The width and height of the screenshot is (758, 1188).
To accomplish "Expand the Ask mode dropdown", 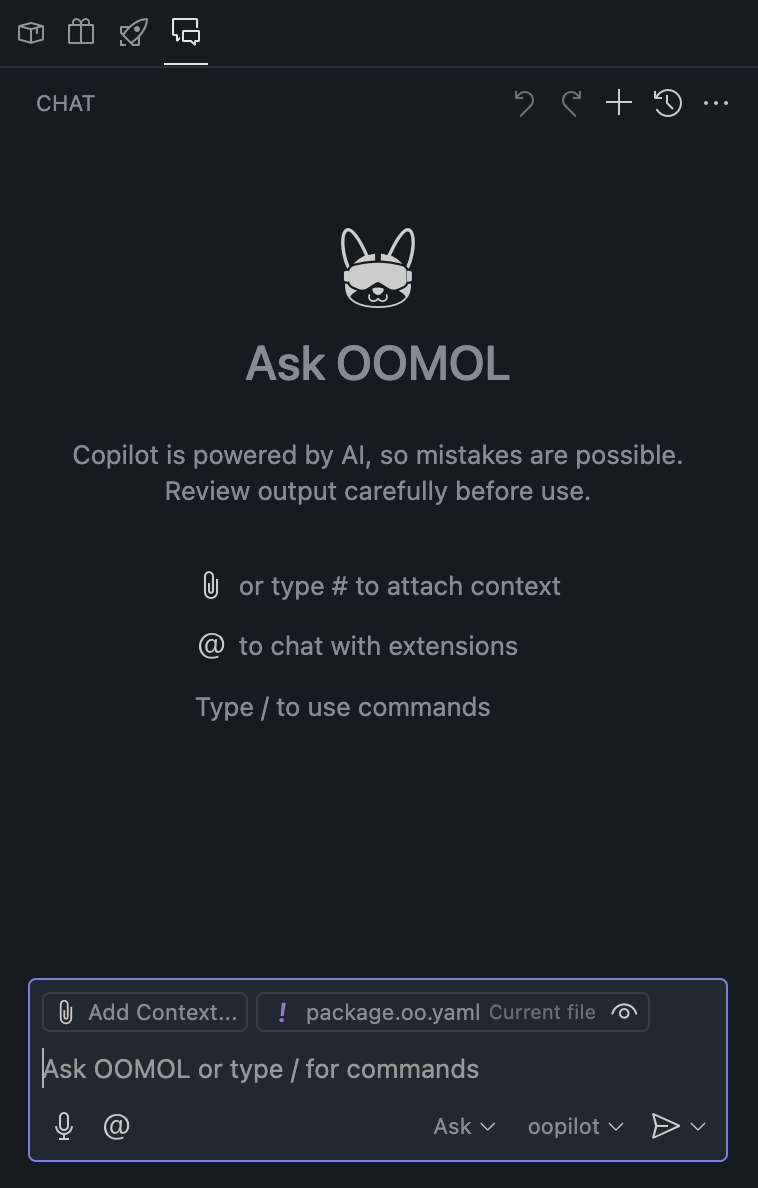I will [464, 1126].
